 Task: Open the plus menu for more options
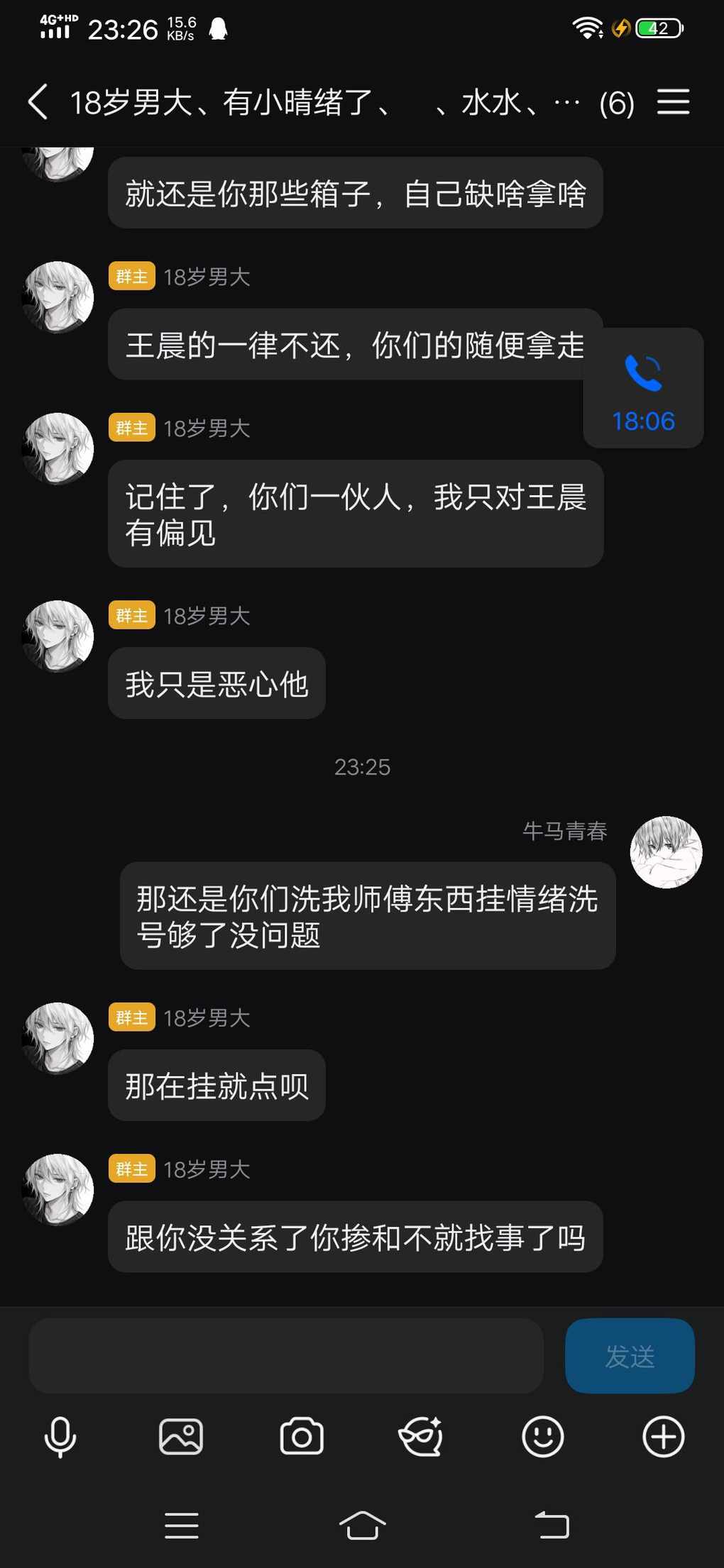(x=664, y=1437)
